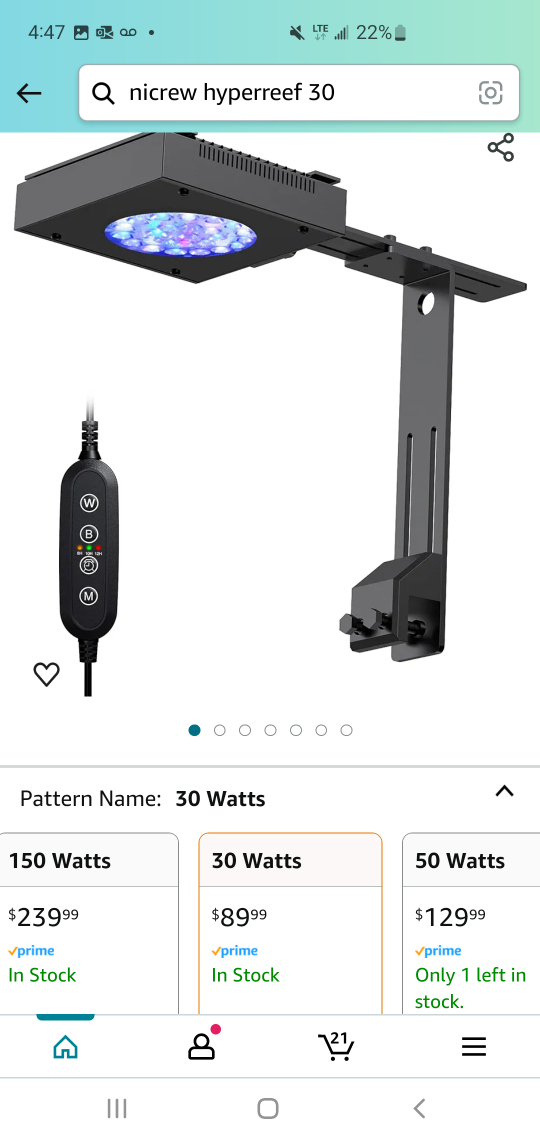Screen dimensions: 540x1140
Task: Select the 150 Watts option
Action: pyautogui.click(x=89, y=923)
